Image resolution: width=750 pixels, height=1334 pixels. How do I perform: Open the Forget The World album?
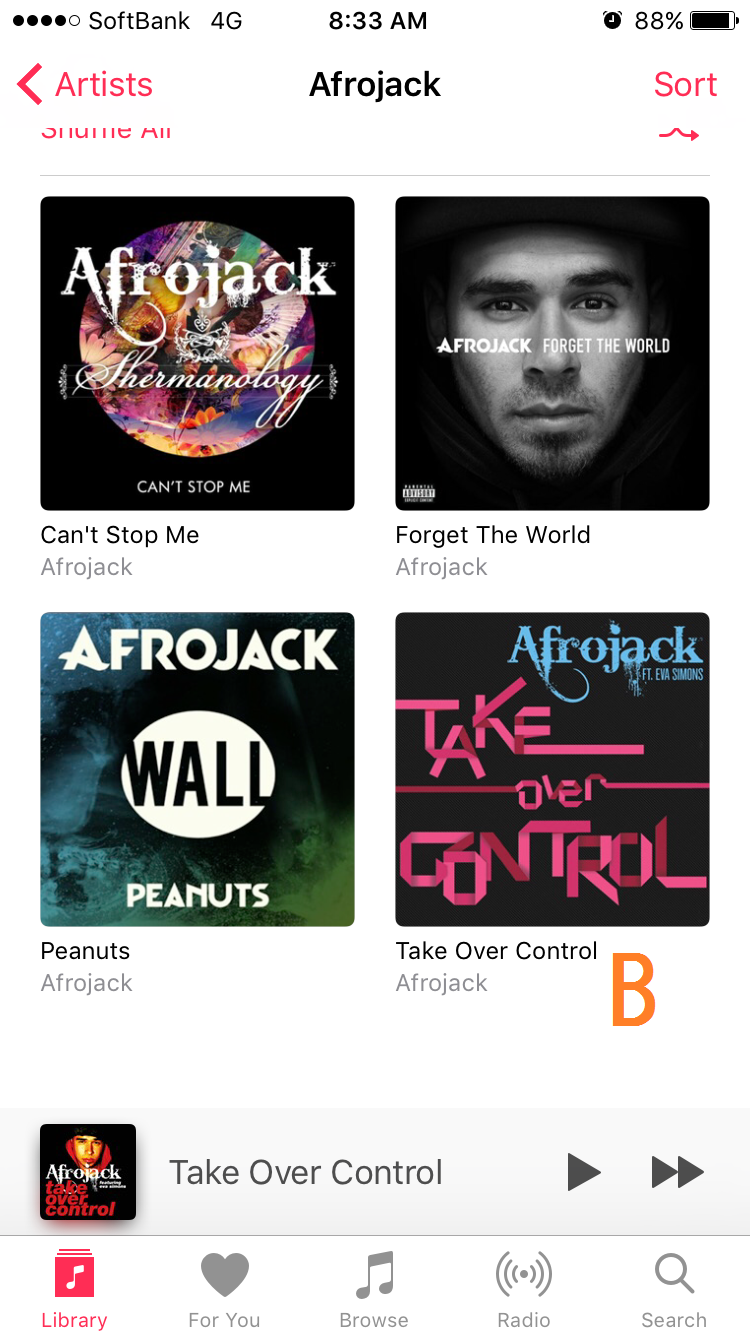[552, 353]
